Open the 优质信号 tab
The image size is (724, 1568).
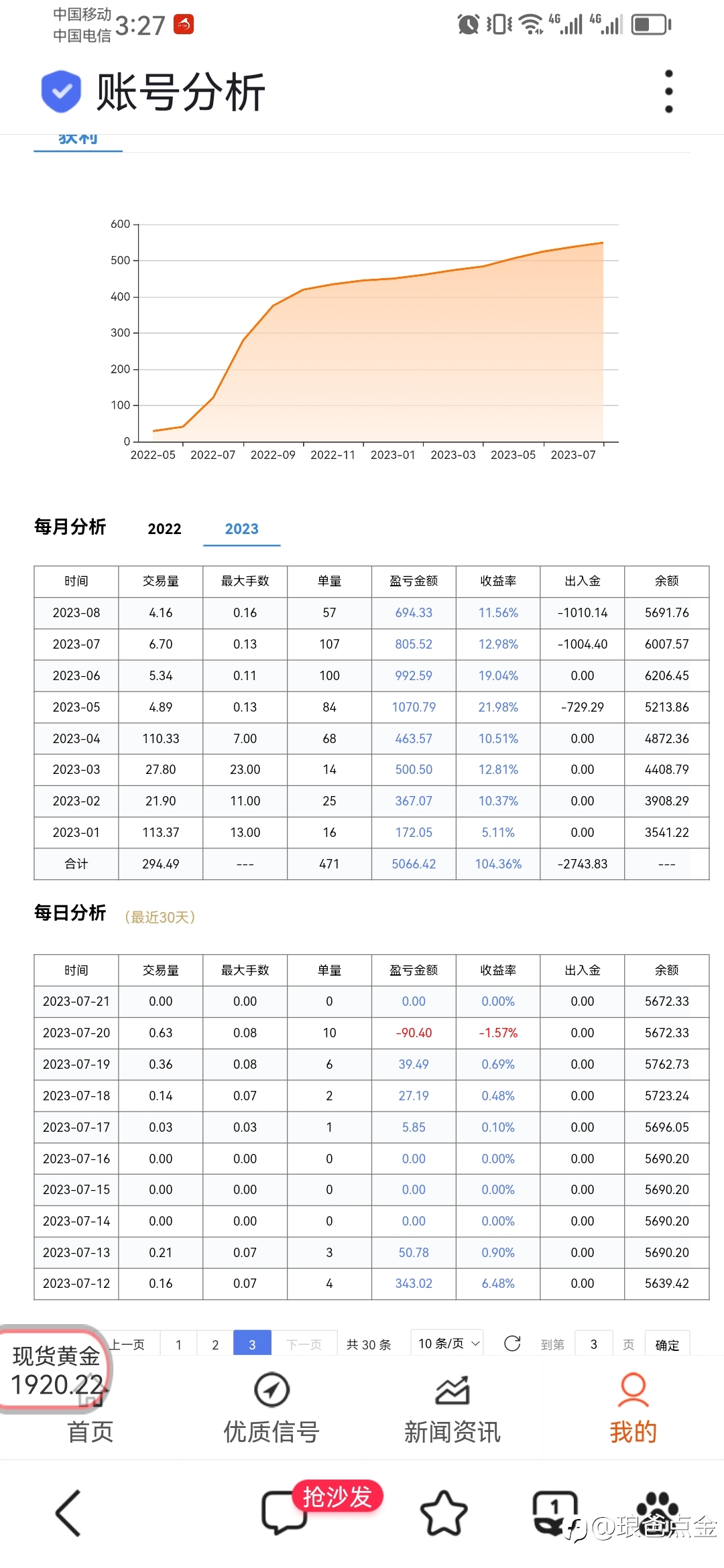point(271,1409)
